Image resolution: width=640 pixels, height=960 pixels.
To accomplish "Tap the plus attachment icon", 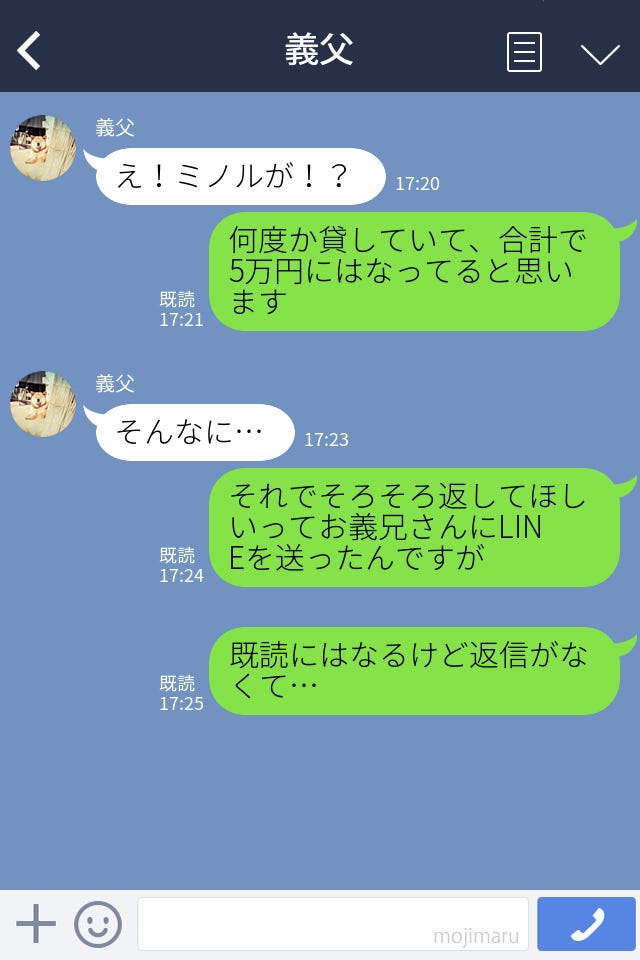I will 36,924.
